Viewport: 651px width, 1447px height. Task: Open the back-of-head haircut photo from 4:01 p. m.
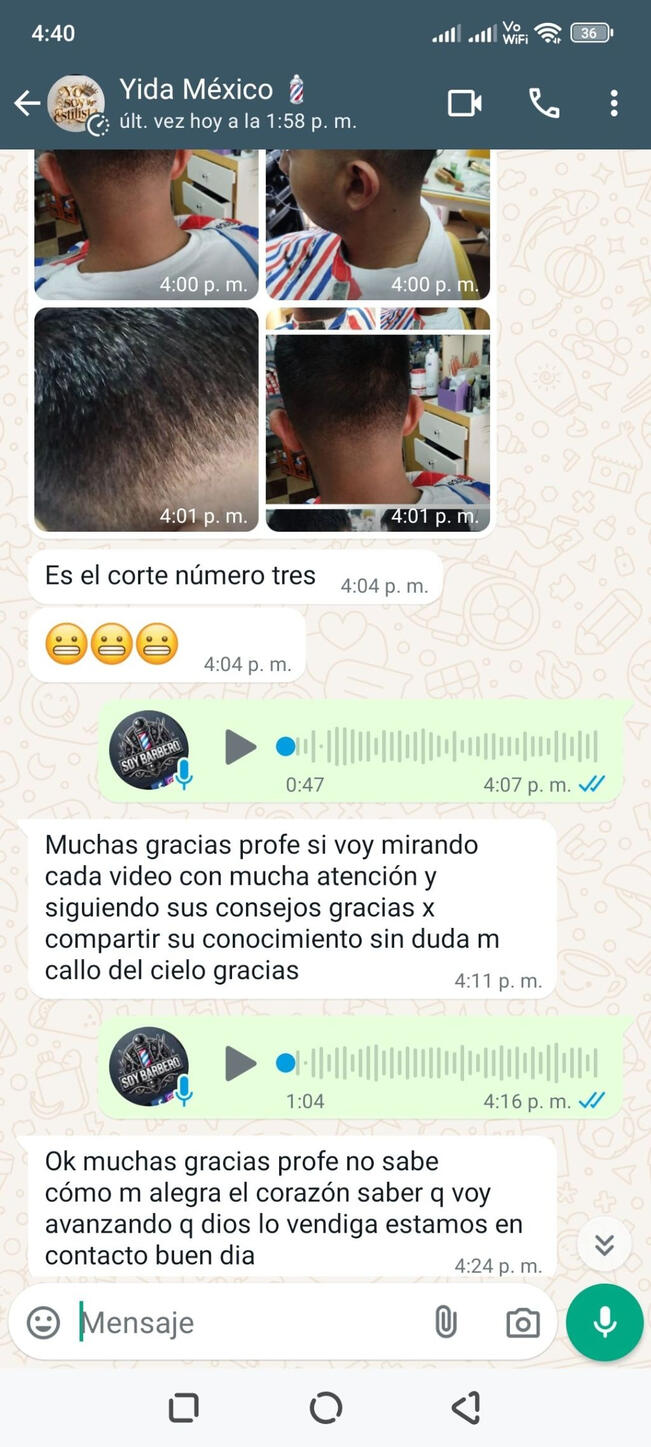pos(378,419)
